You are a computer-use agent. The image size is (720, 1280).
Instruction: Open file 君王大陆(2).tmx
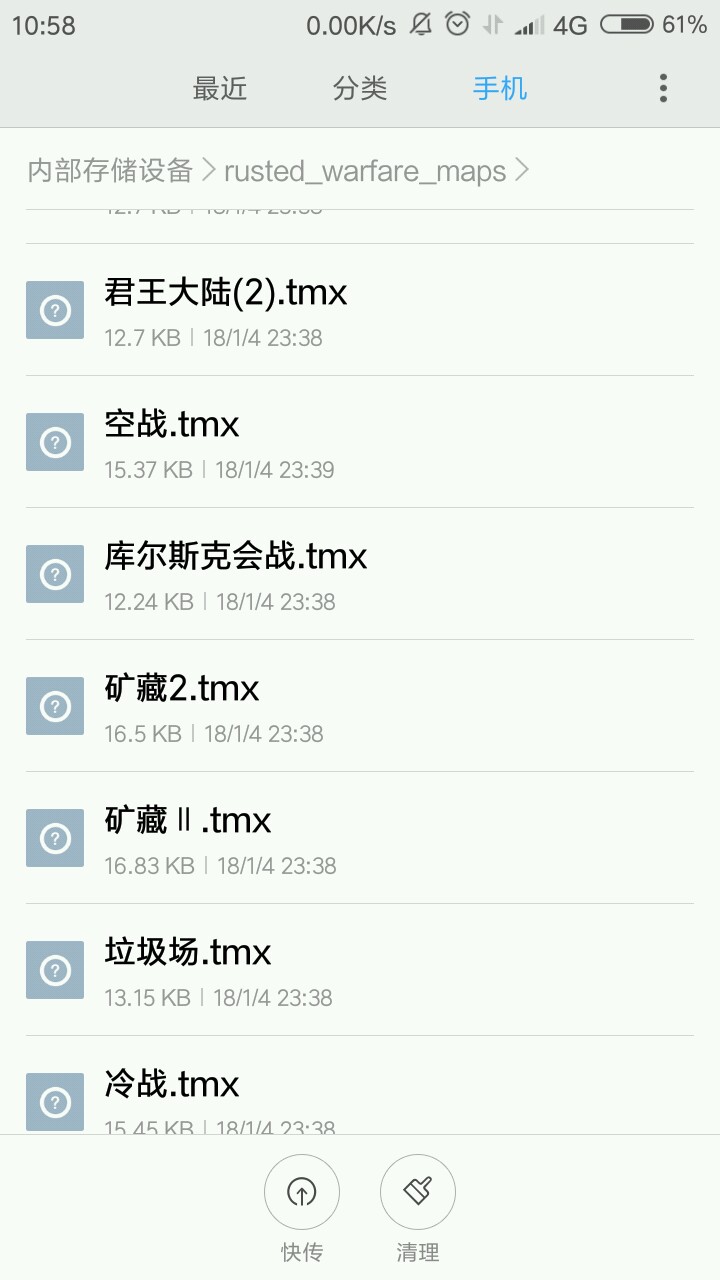coord(360,310)
